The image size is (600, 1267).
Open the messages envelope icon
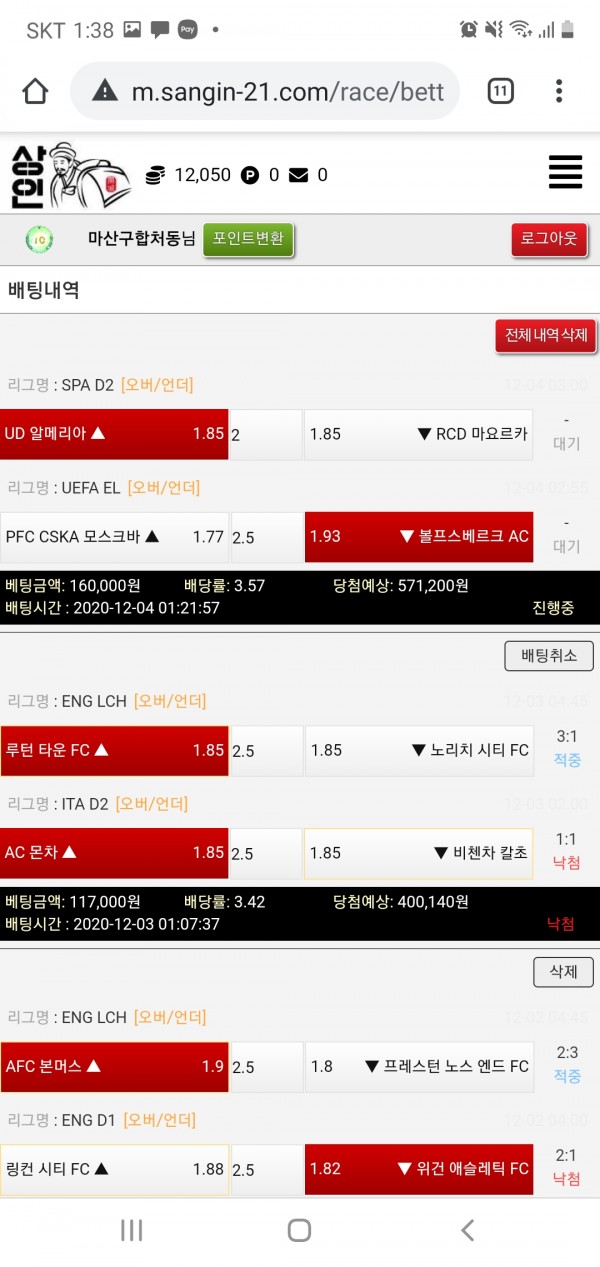pyautogui.click(x=298, y=175)
